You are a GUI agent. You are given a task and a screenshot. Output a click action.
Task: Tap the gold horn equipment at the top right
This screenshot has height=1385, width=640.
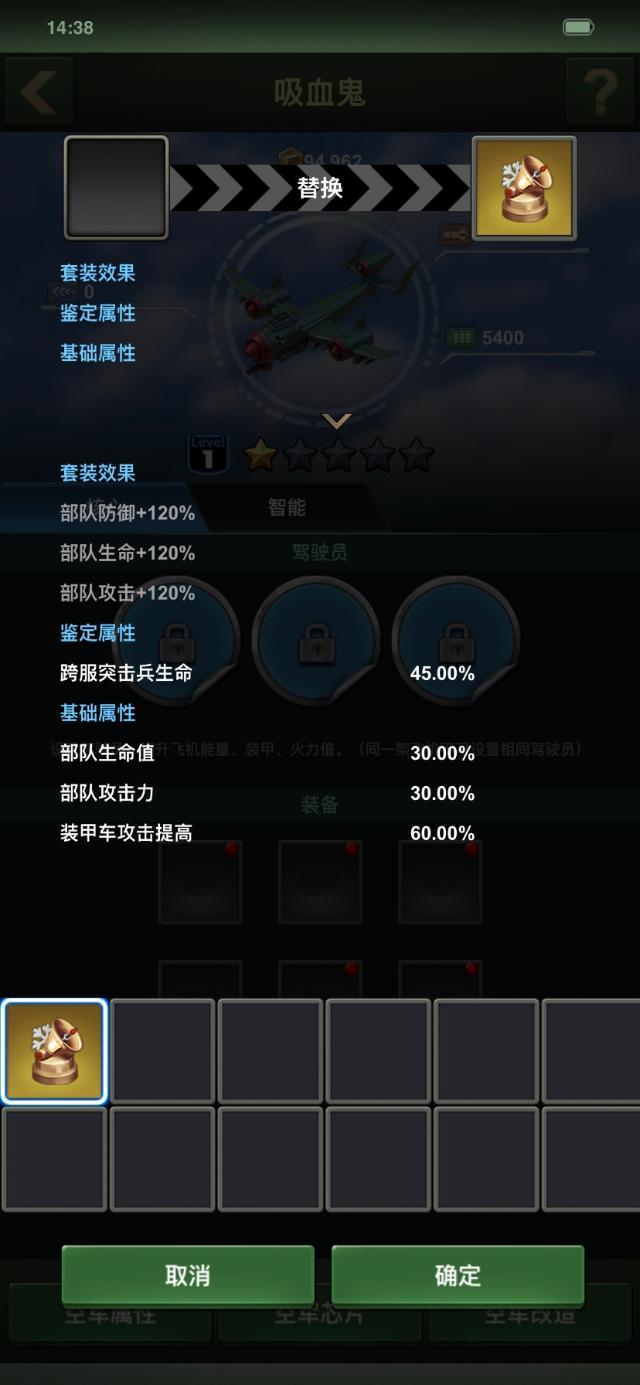(524, 188)
